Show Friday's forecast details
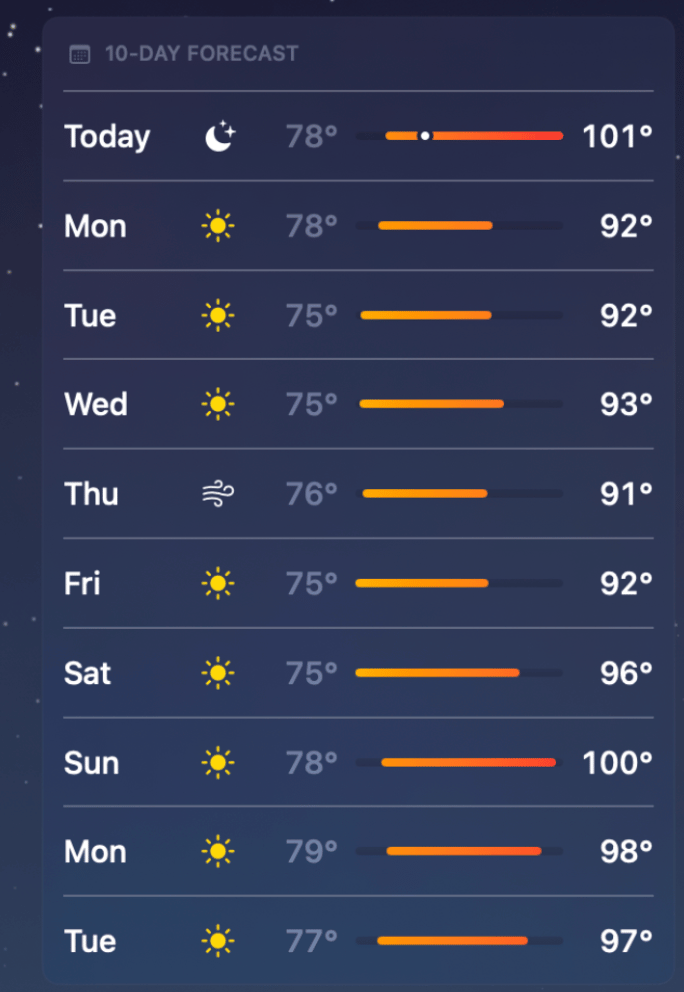This screenshot has height=992, width=684. 358,583
